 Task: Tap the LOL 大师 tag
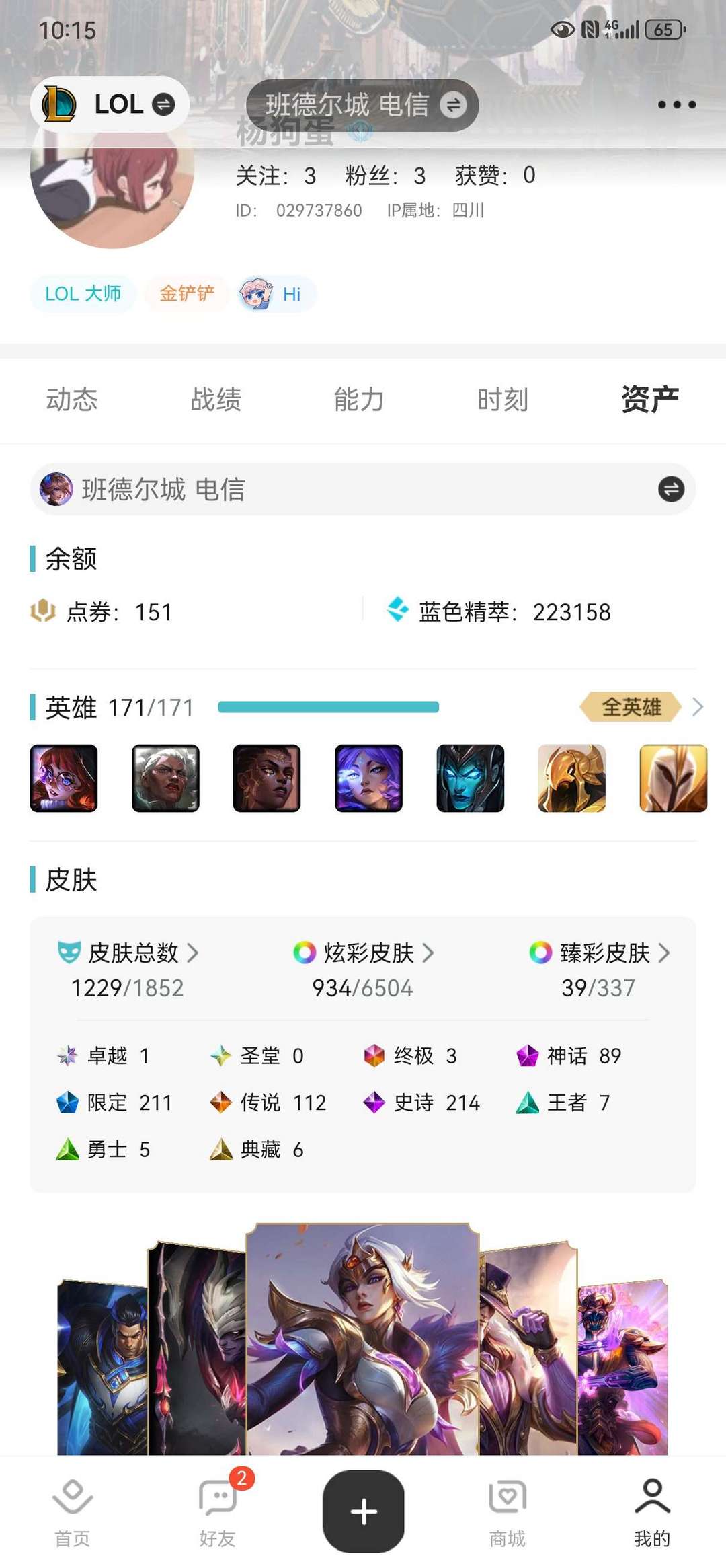click(x=83, y=294)
